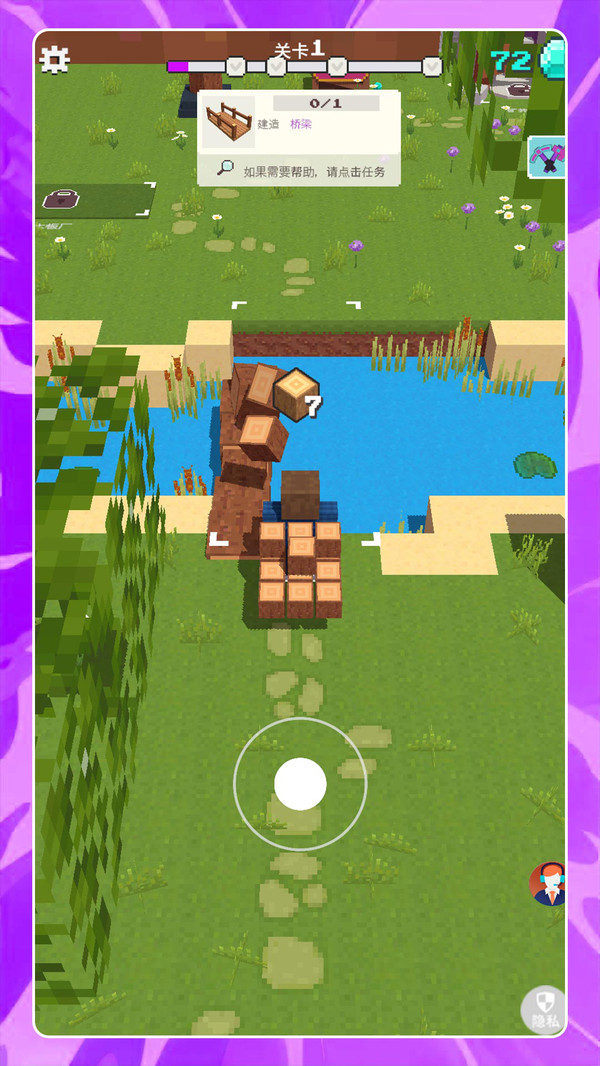Open the settings gear icon
This screenshot has height=1066, width=600.
54,59
